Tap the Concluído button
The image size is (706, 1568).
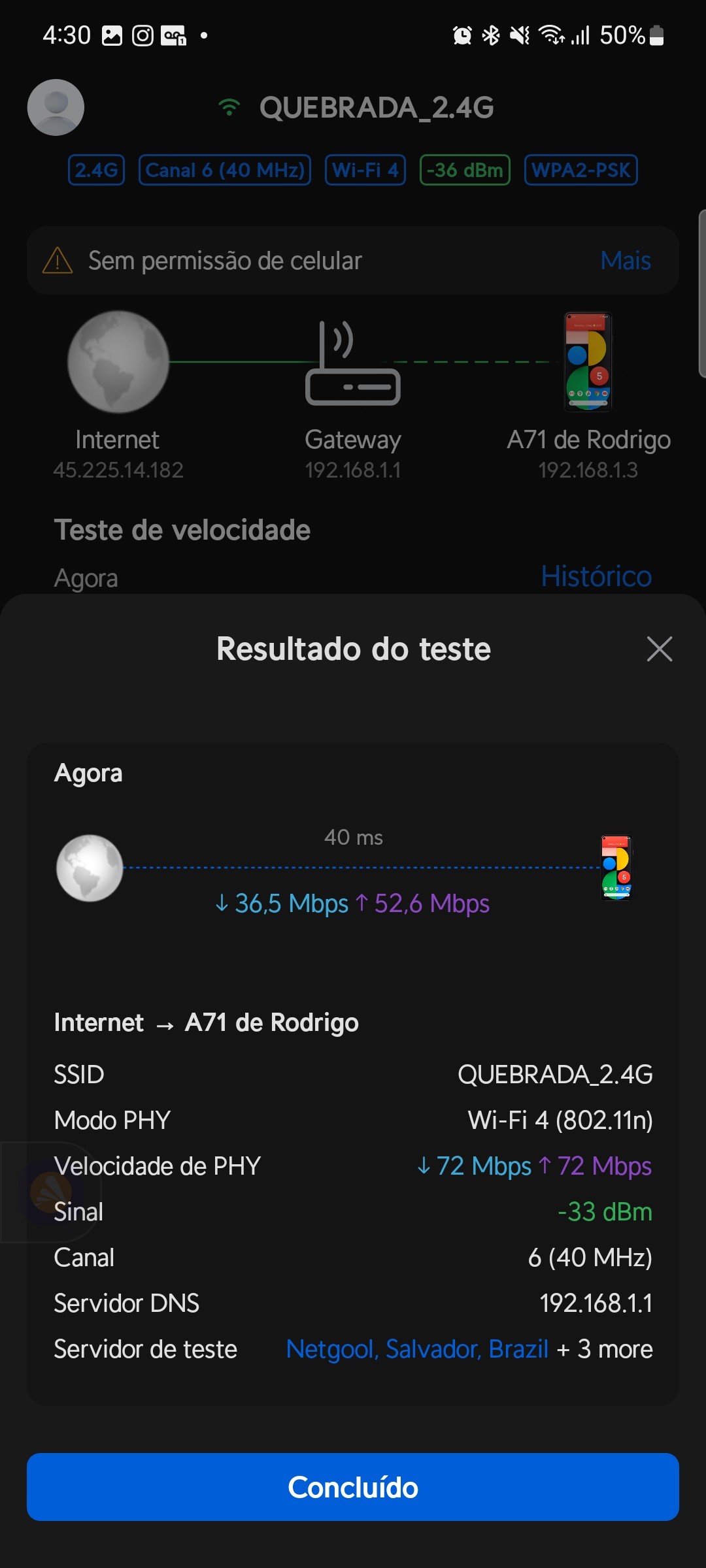pos(353,1487)
